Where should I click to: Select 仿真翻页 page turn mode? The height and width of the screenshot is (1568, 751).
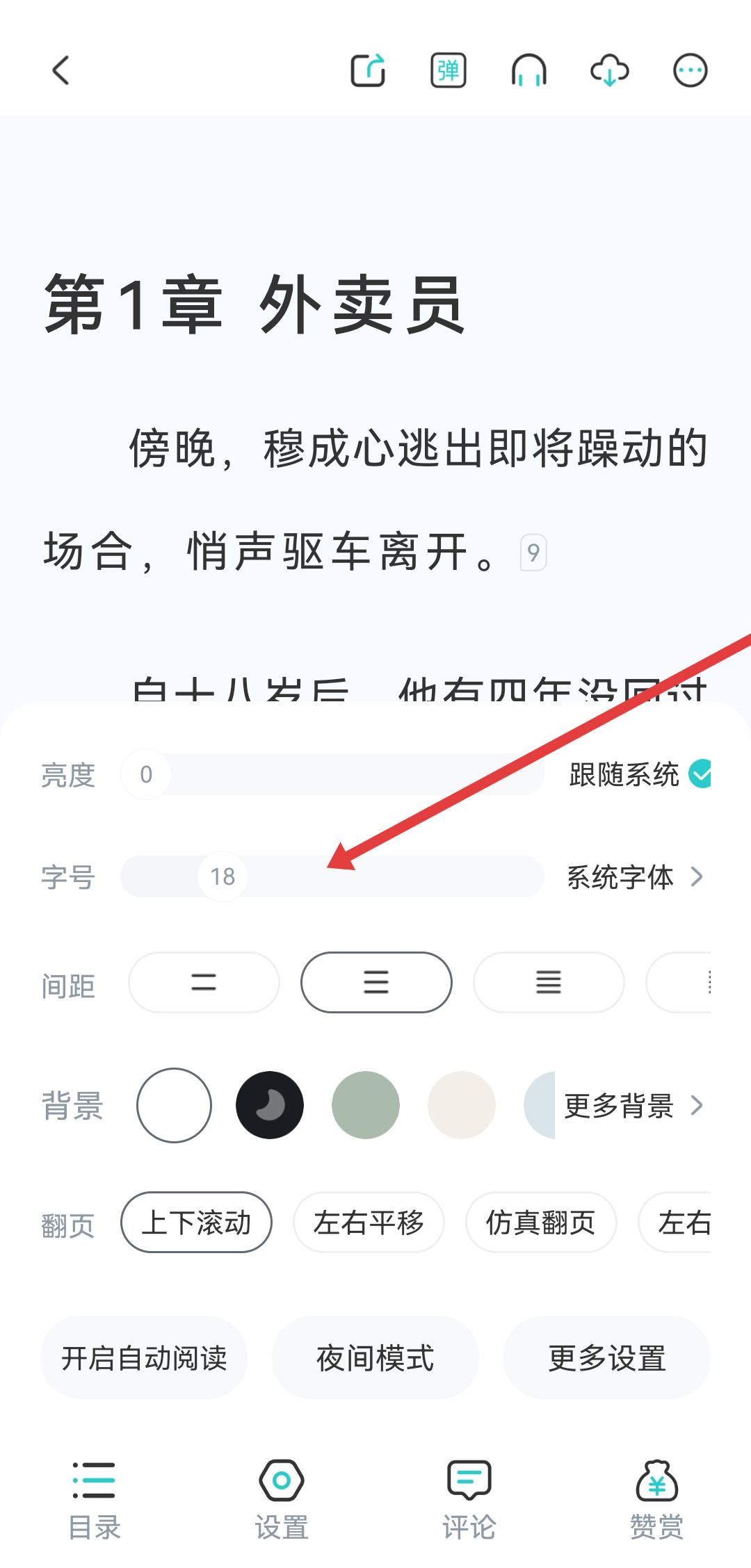pos(540,1223)
